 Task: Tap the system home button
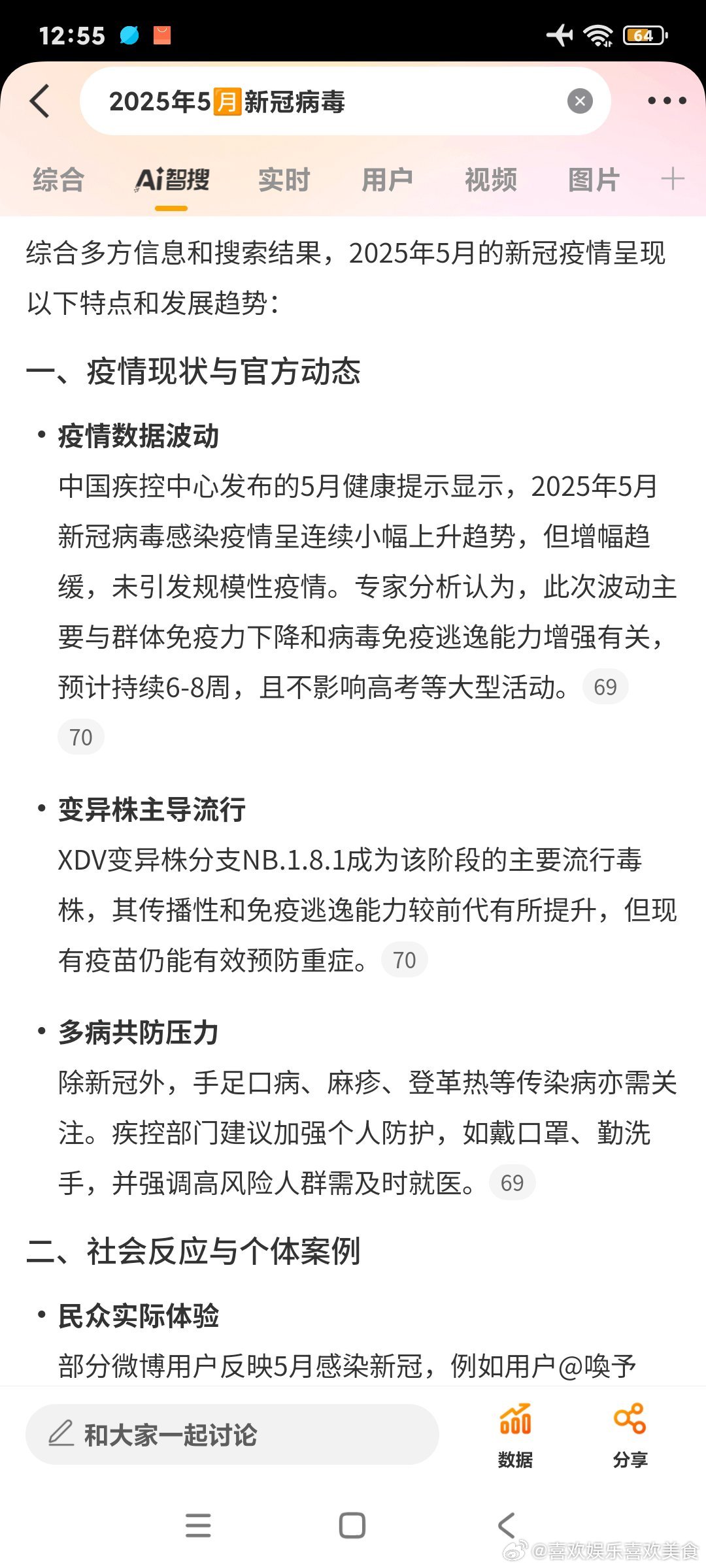pos(352,1526)
